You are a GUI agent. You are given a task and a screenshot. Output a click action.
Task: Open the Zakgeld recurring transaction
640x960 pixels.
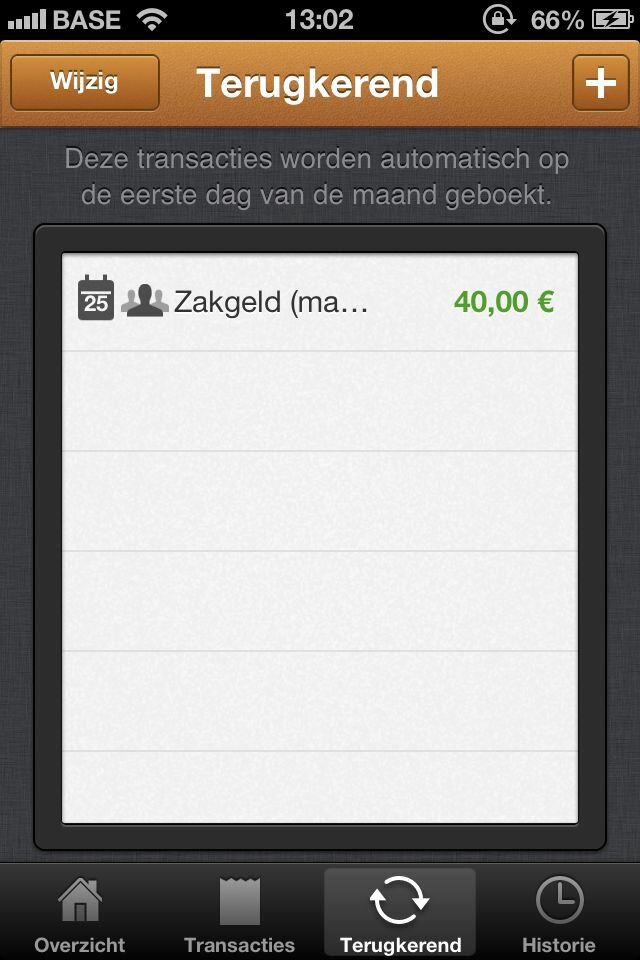pyautogui.click(x=320, y=301)
